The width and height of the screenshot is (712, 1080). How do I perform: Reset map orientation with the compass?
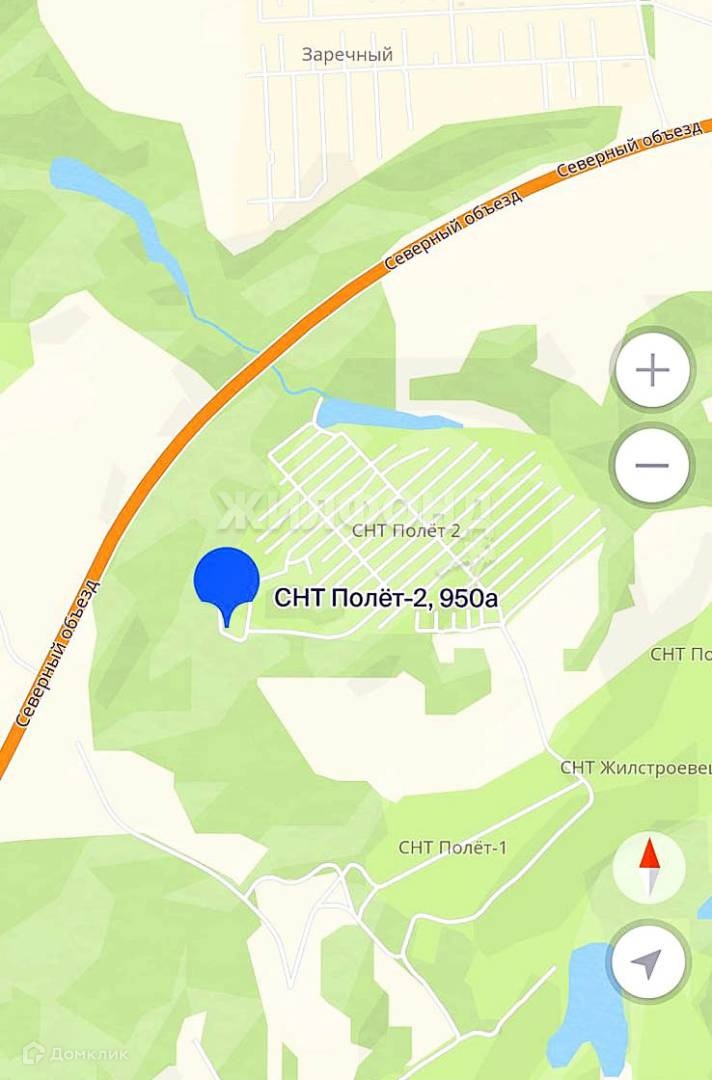pyautogui.click(x=649, y=866)
